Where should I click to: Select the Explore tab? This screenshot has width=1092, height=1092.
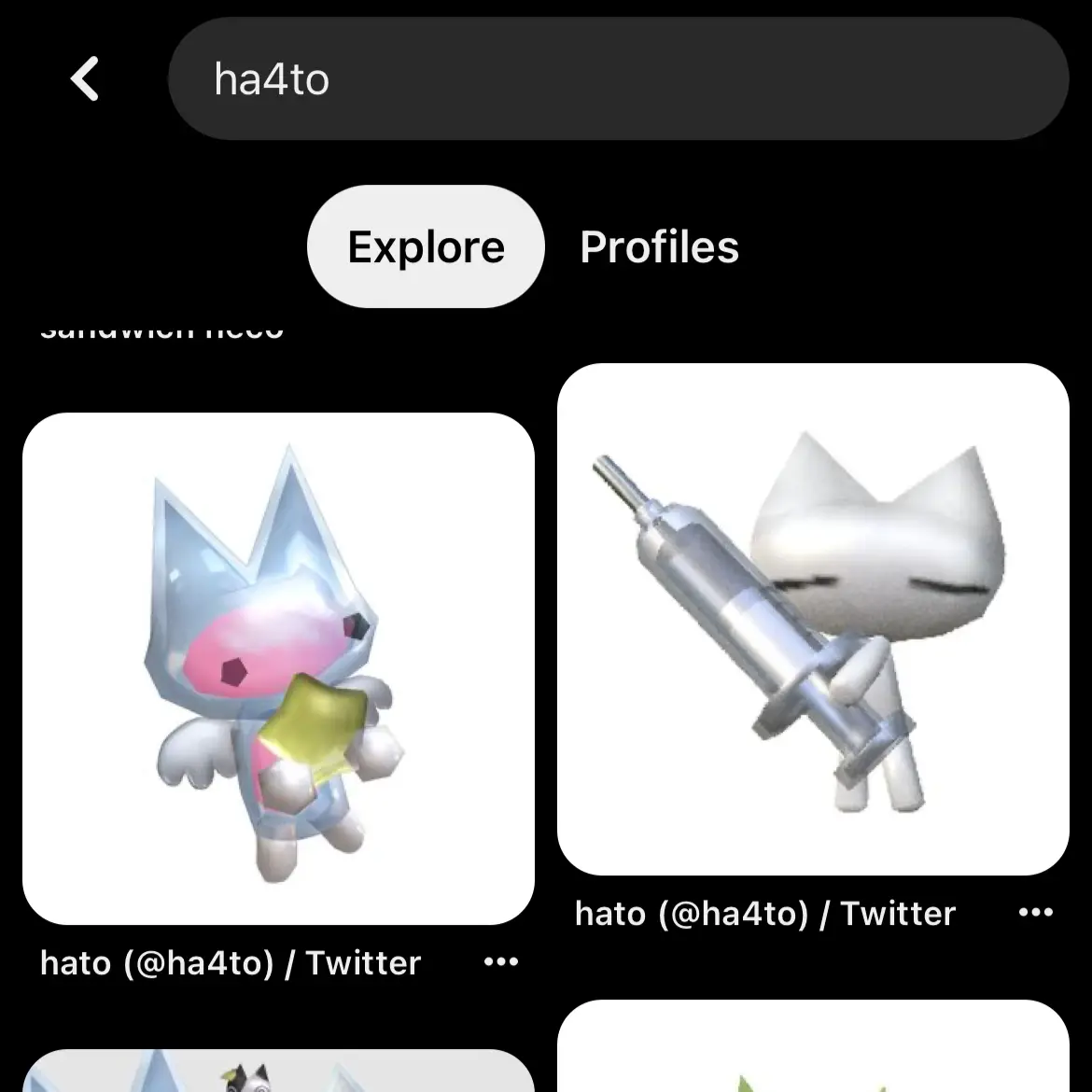(x=426, y=247)
